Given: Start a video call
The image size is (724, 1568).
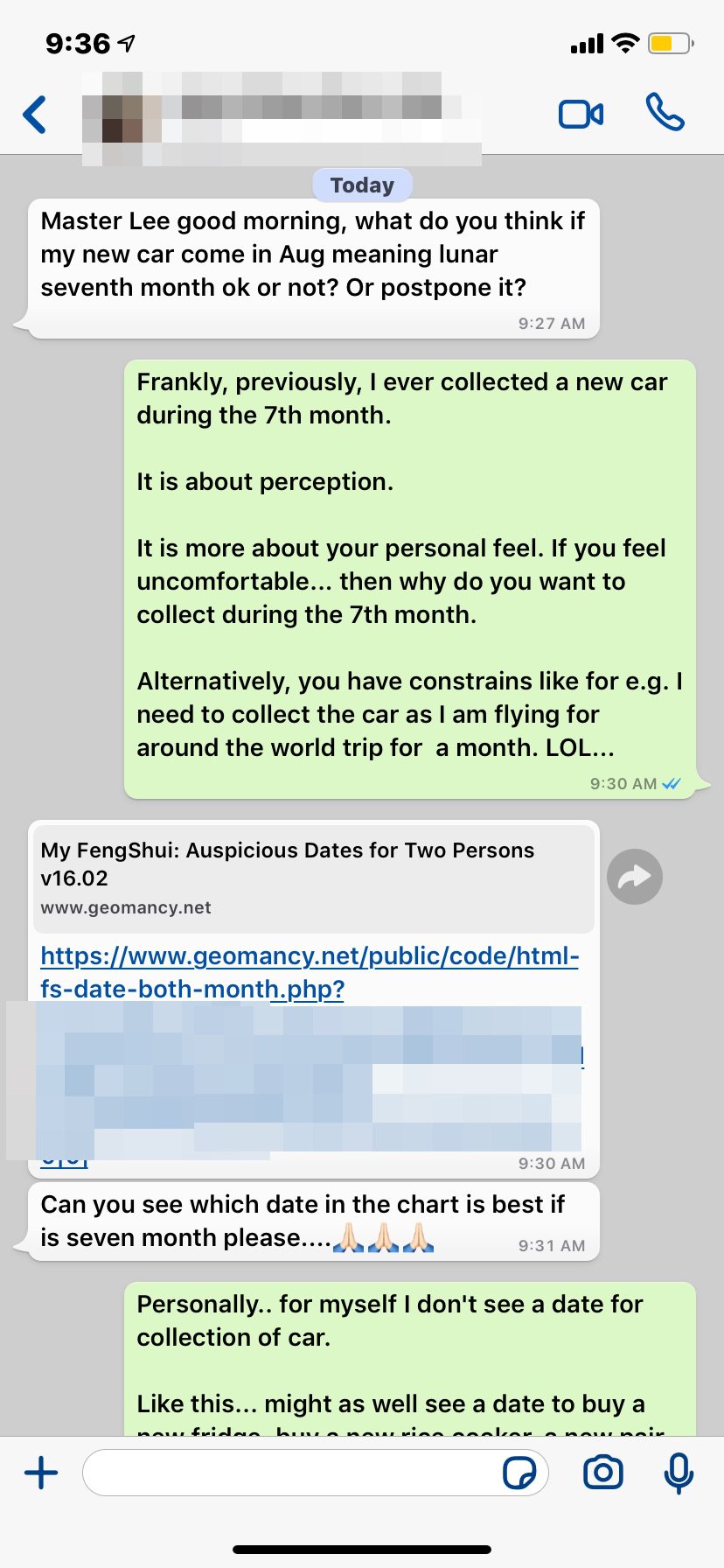Looking at the screenshot, I should tap(581, 115).
